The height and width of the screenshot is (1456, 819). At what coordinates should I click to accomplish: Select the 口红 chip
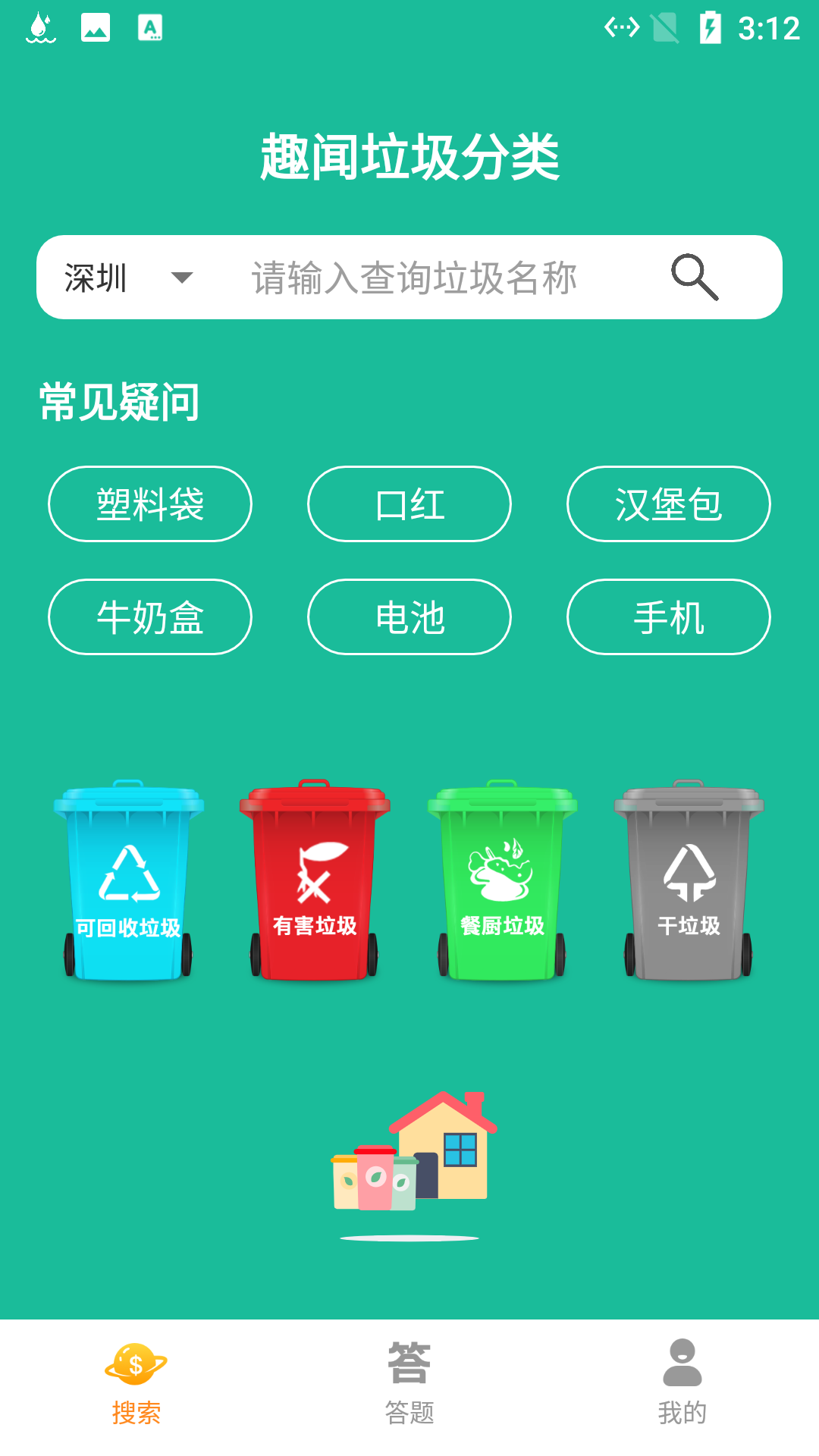click(409, 504)
